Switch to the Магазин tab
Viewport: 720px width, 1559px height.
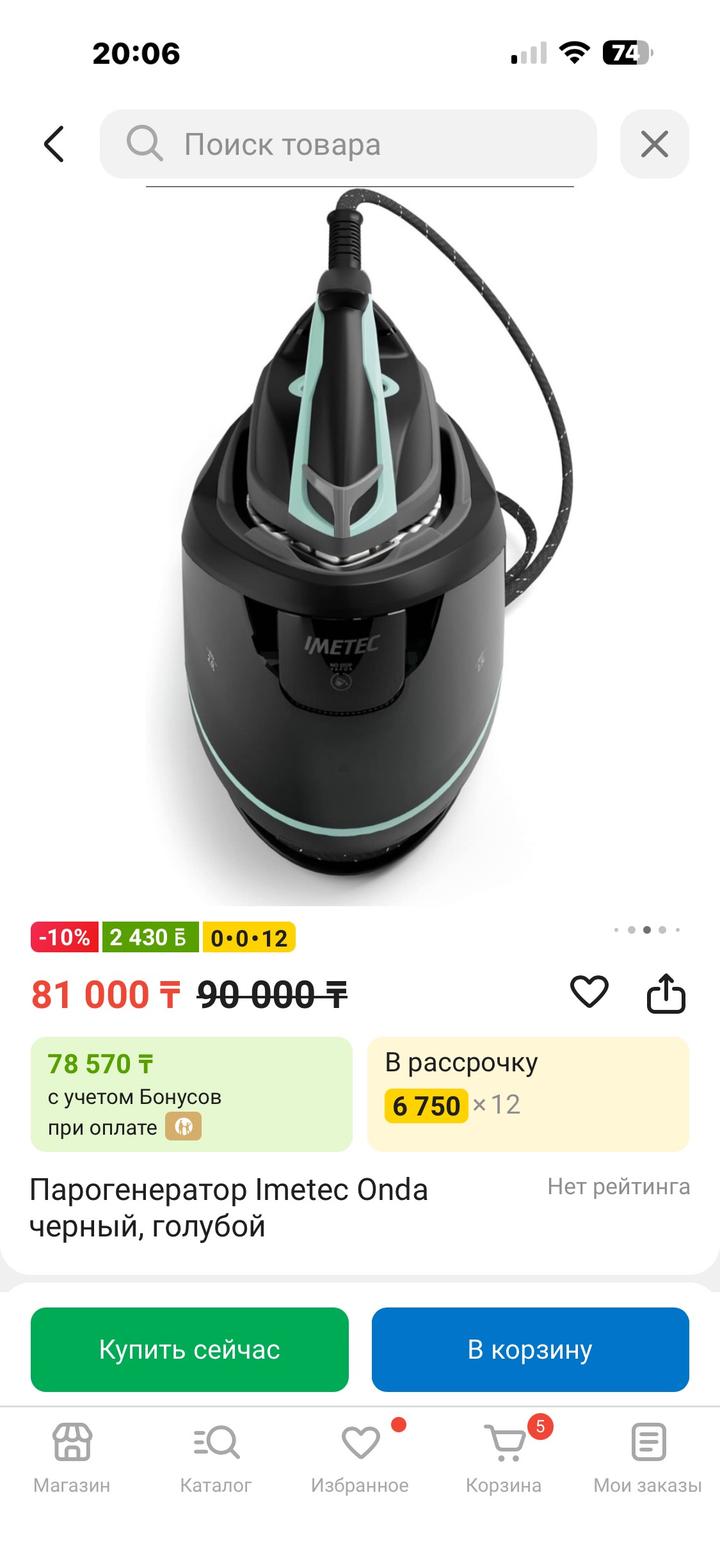(72, 1458)
